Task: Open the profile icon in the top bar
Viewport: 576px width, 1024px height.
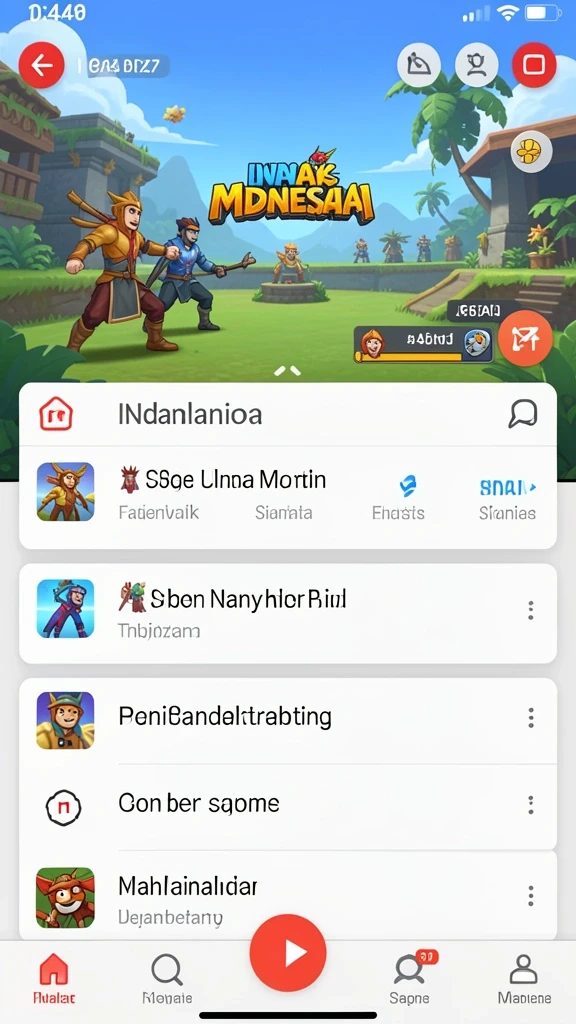Action: tap(477, 65)
